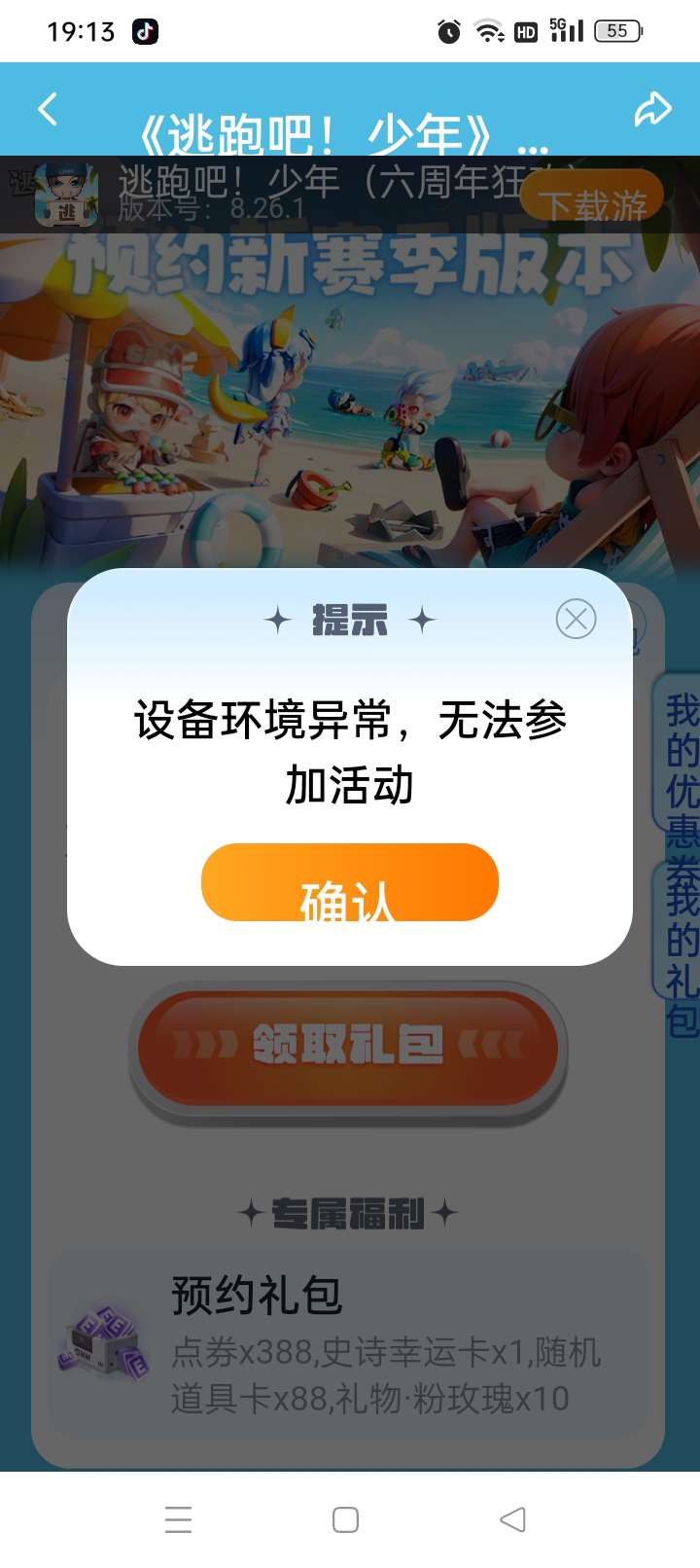Image resolution: width=700 pixels, height=1568 pixels.
Task: Confirm the dialog with 确认
Action: [x=349, y=882]
